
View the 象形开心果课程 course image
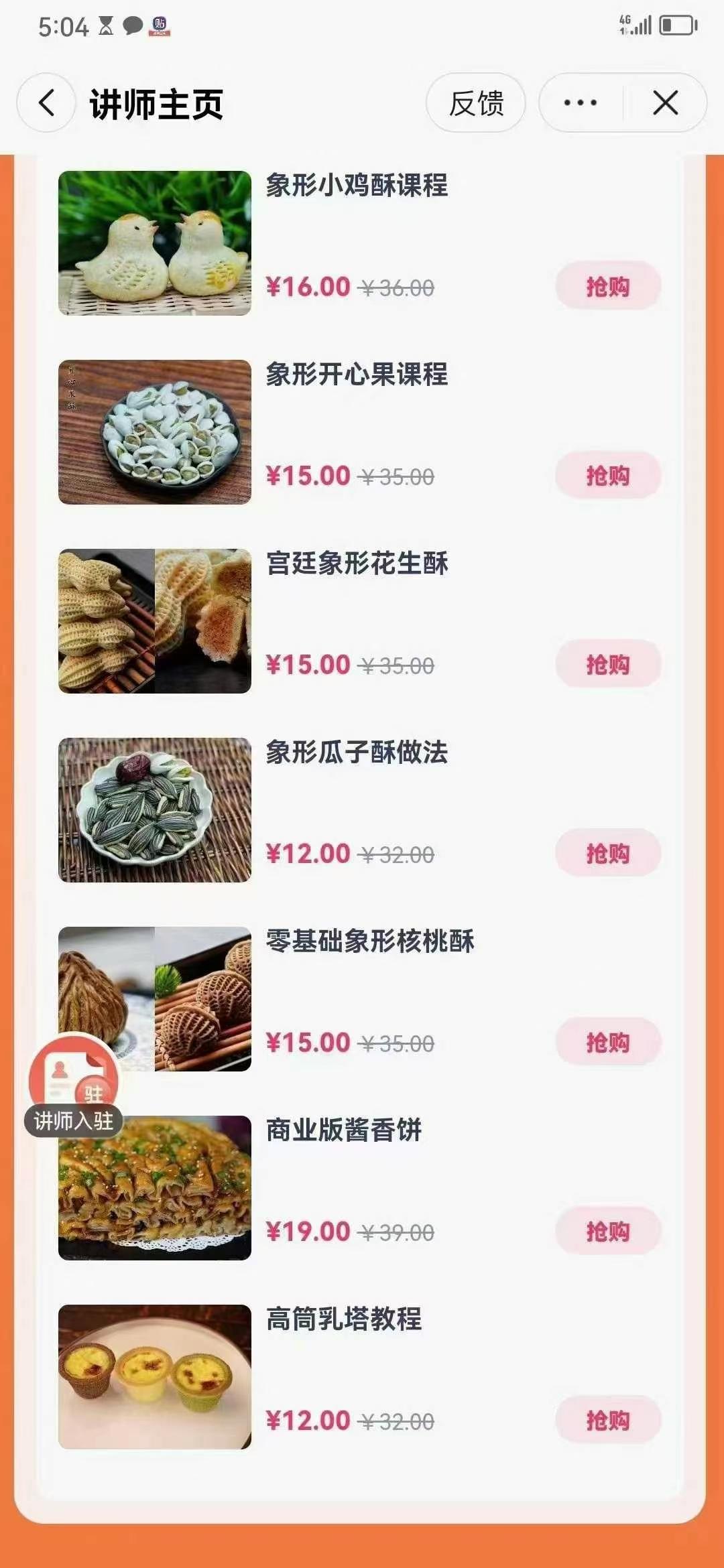tap(155, 432)
